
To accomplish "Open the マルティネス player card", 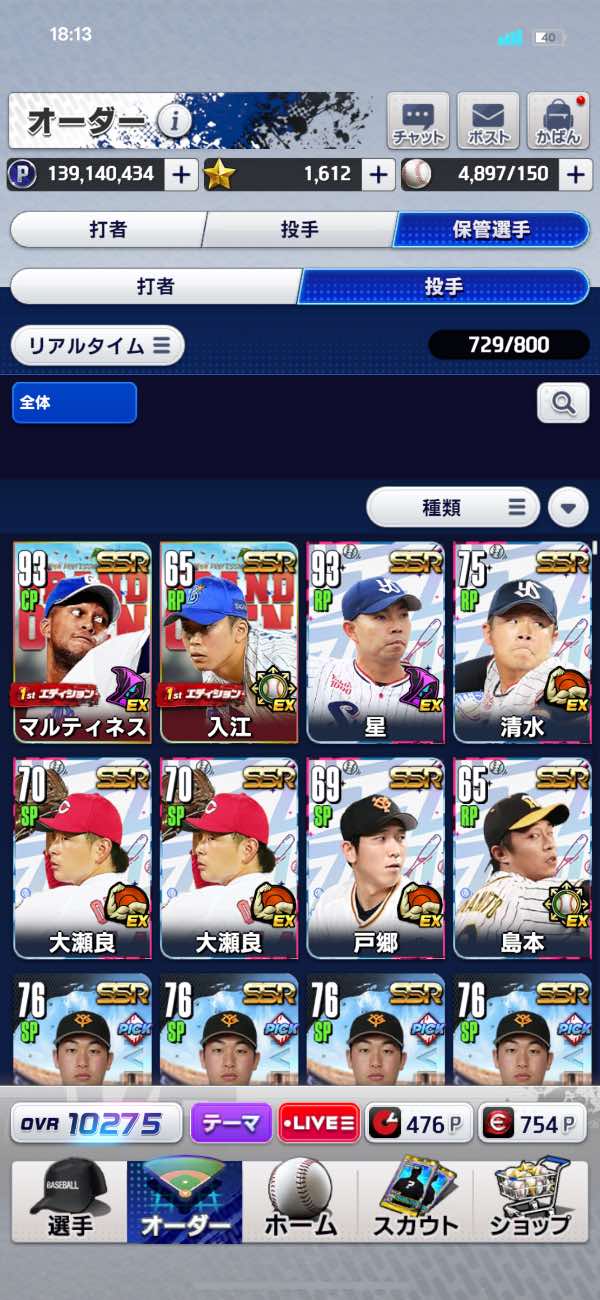I will pos(82,642).
